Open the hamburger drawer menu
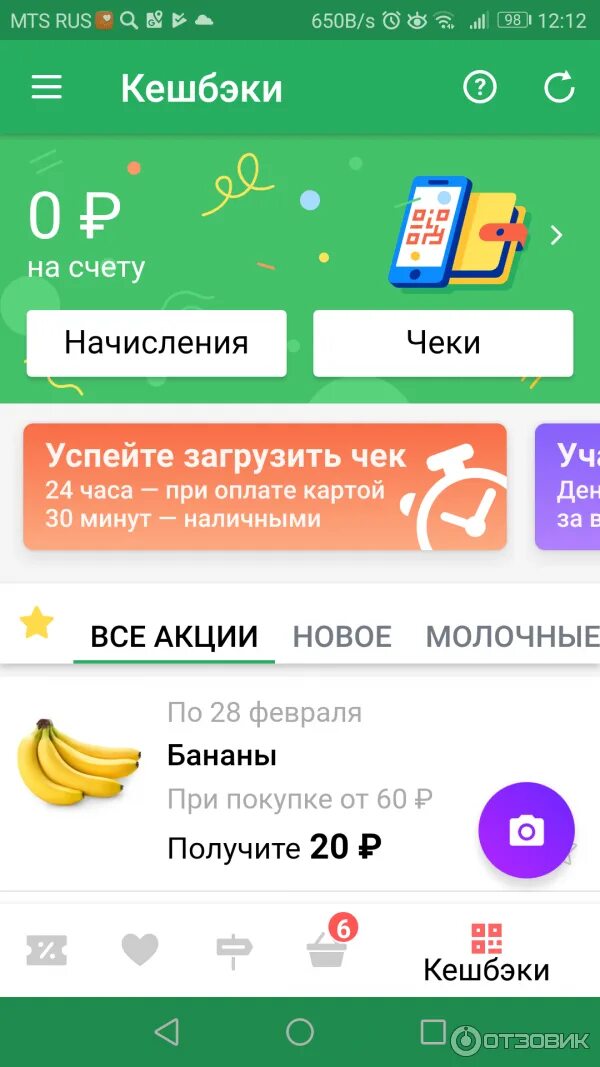The image size is (600, 1067). (x=47, y=88)
